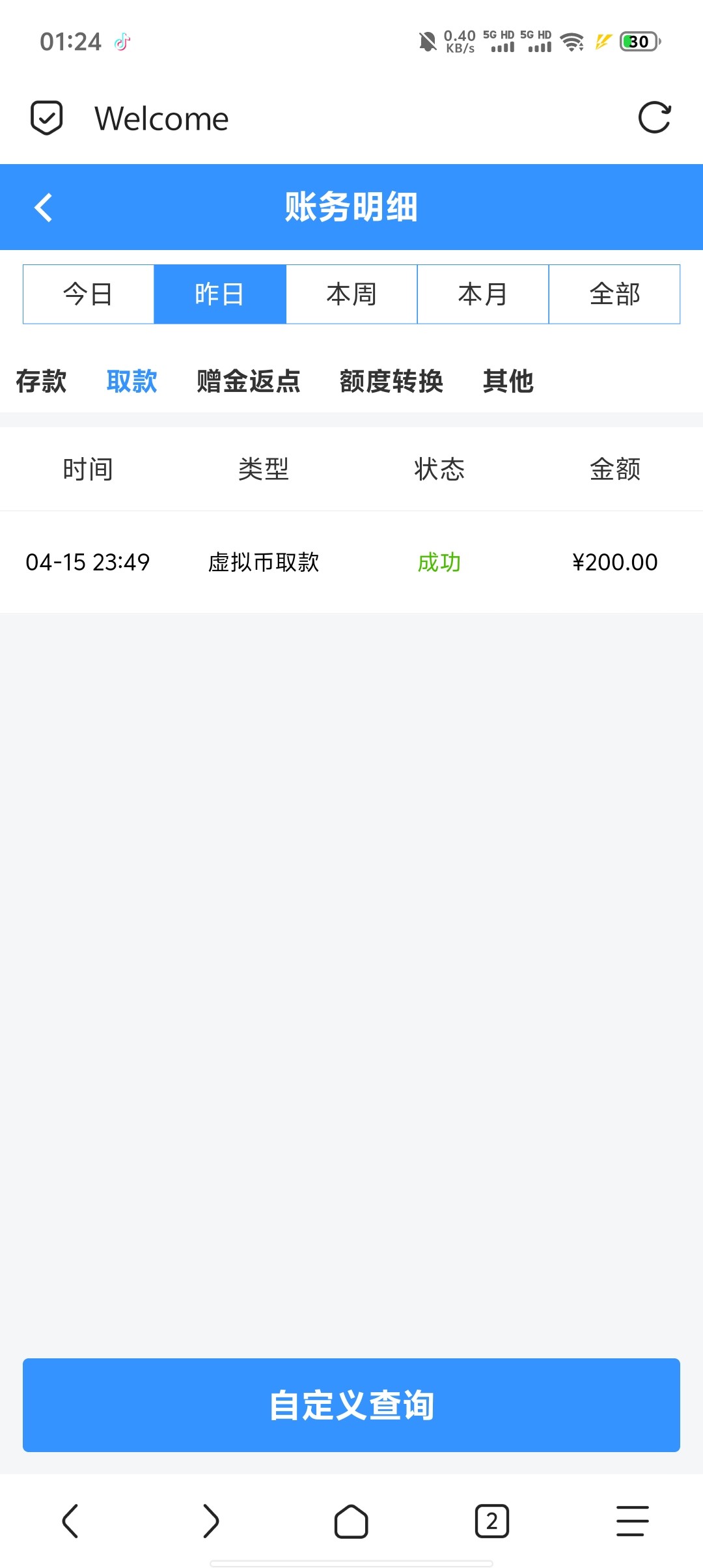The height and width of the screenshot is (1568, 703).
Task: Switch to the 全部 date filter
Action: [614, 294]
